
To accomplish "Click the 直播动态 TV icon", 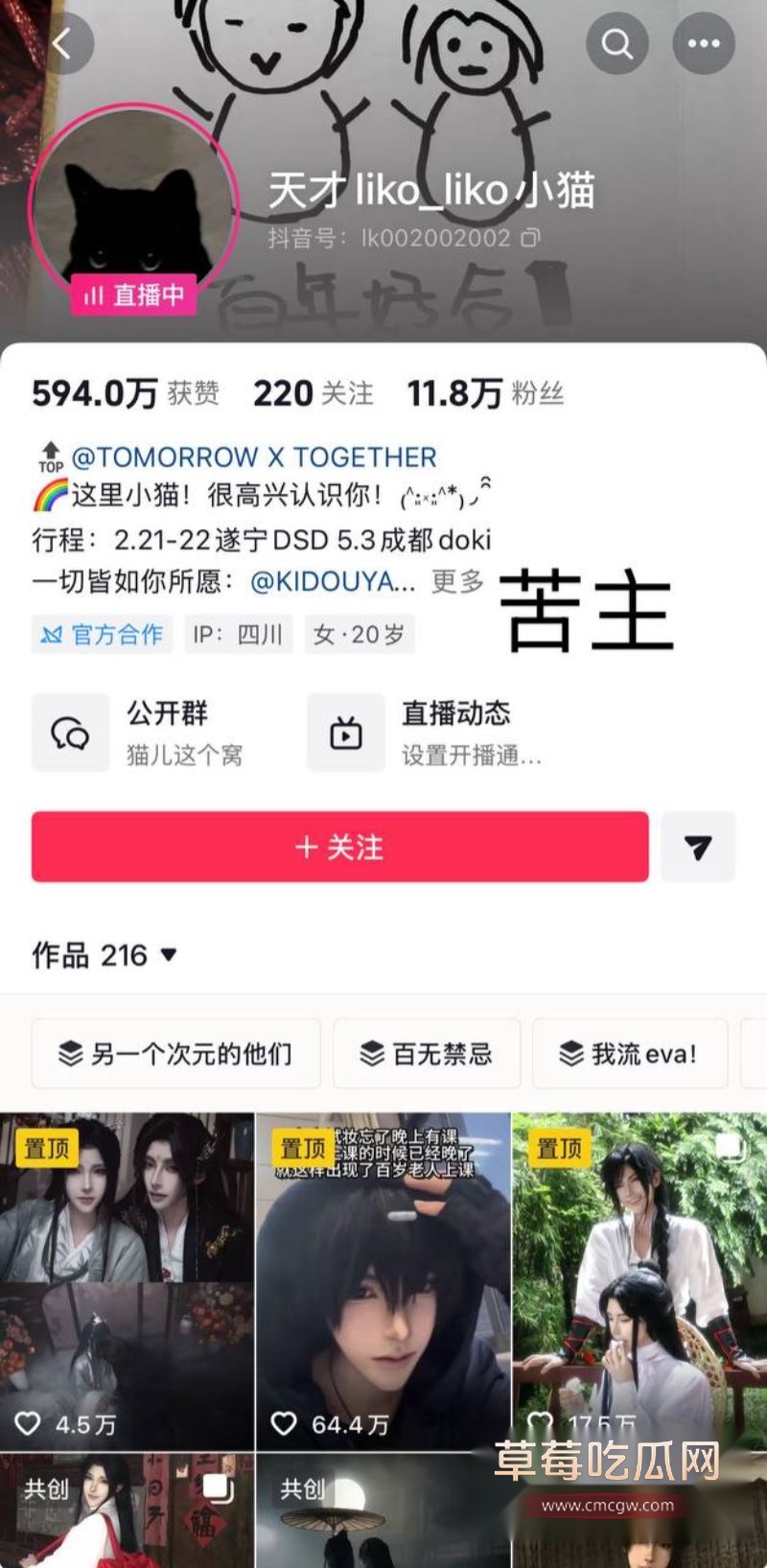I will click(346, 732).
